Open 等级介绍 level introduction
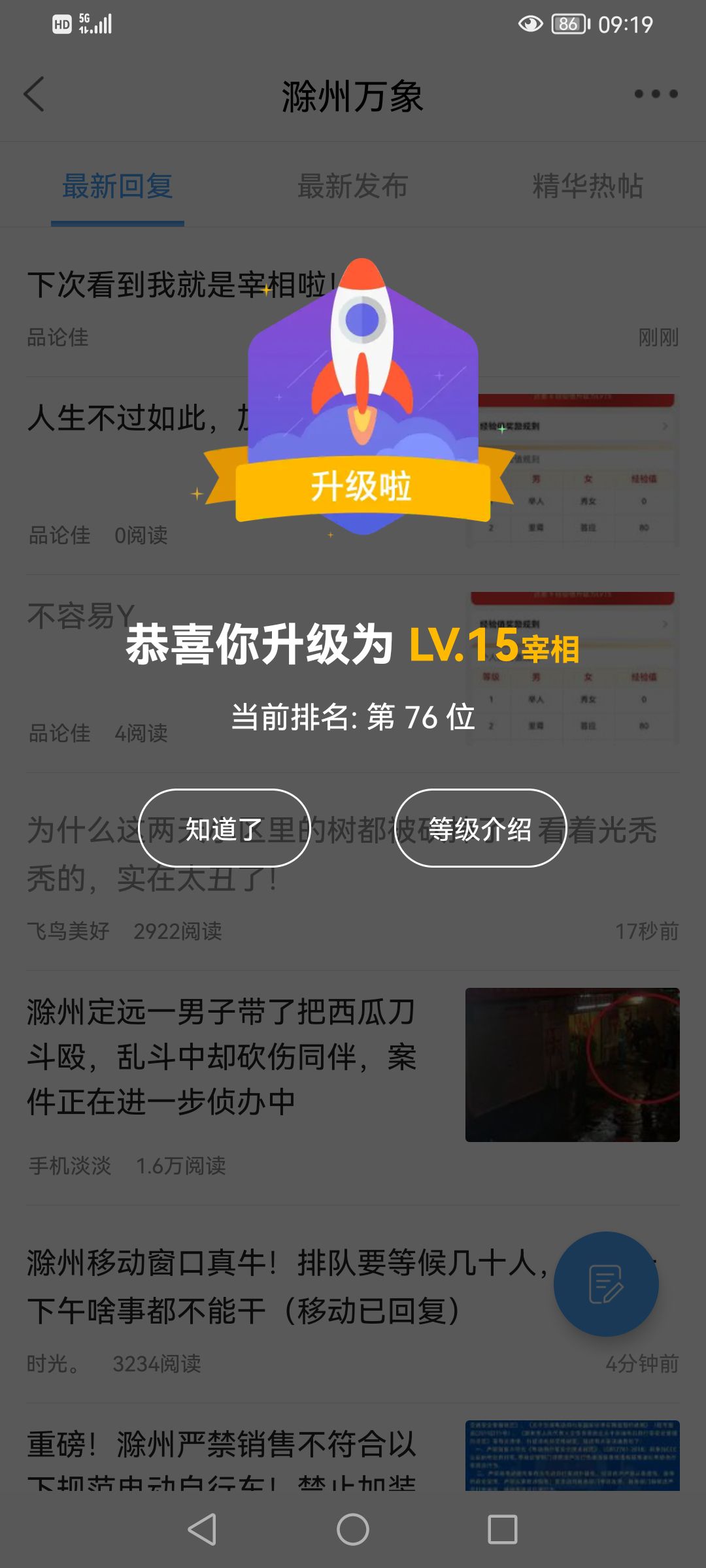 pyautogui.click(x=480, y=828)
